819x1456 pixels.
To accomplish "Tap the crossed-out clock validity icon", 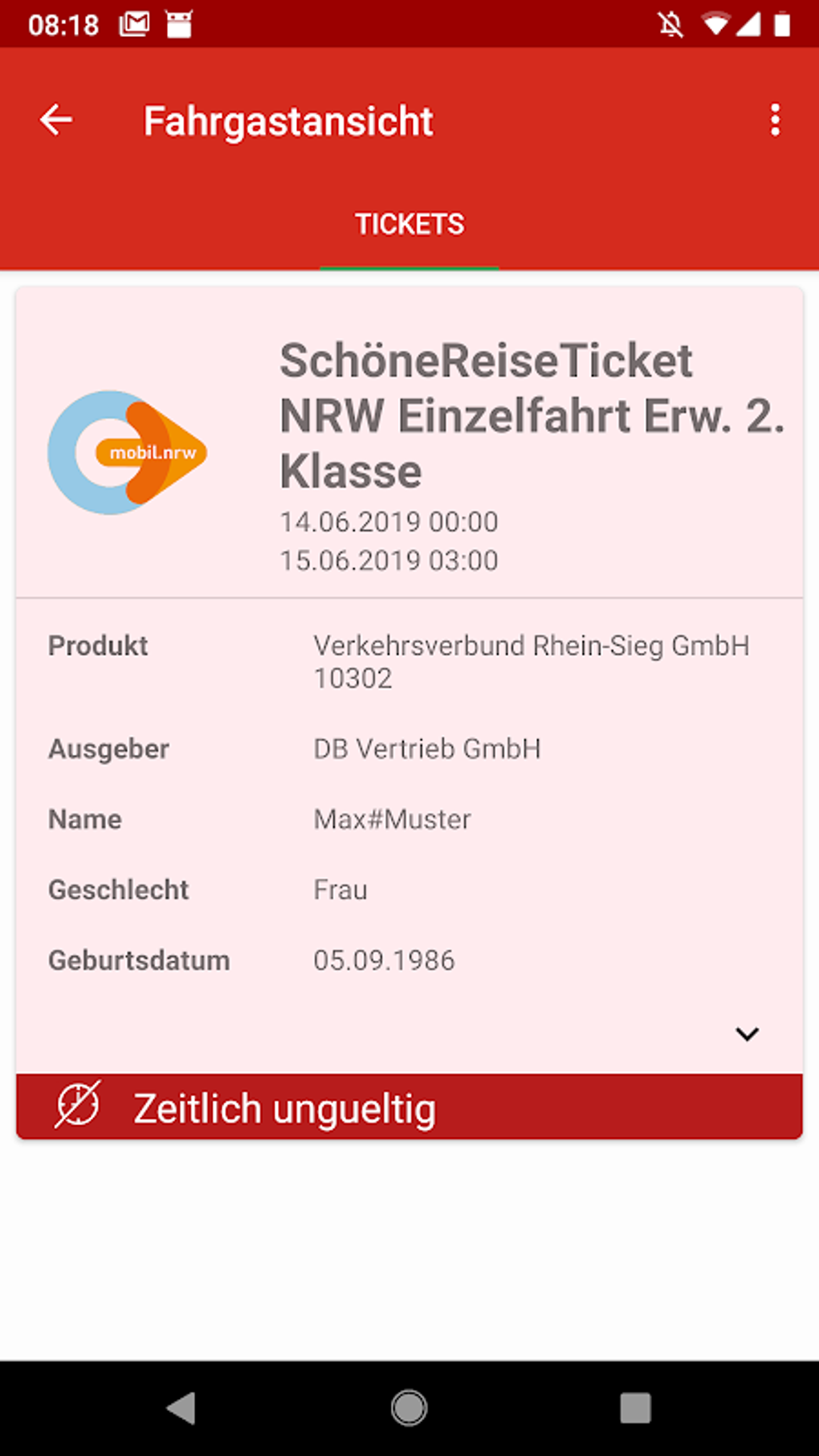I will [x=79, y=1106].
